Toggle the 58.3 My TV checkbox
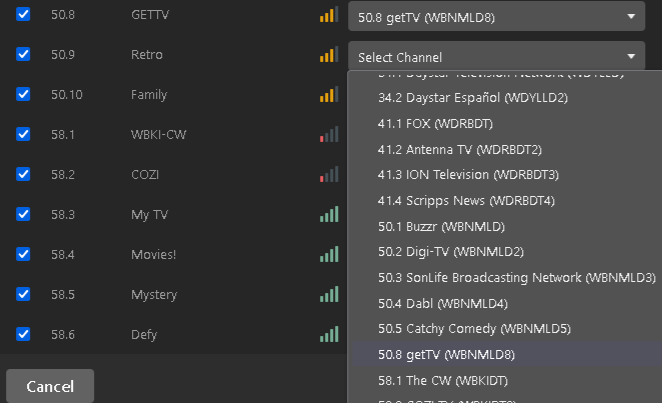Viewport: 662px width, 403px height. [24, 214]
